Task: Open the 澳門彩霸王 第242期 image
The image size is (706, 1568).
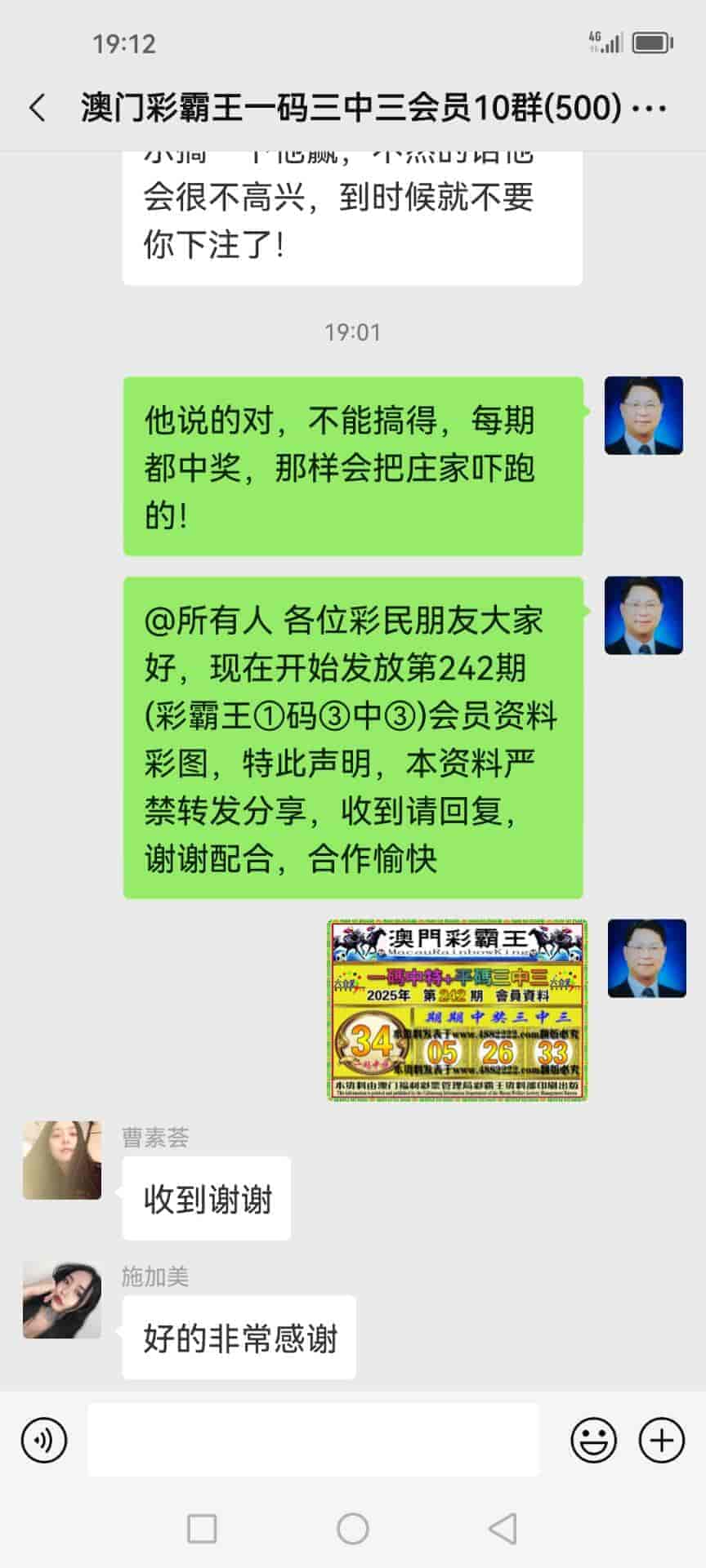Action: [458, 1010]
